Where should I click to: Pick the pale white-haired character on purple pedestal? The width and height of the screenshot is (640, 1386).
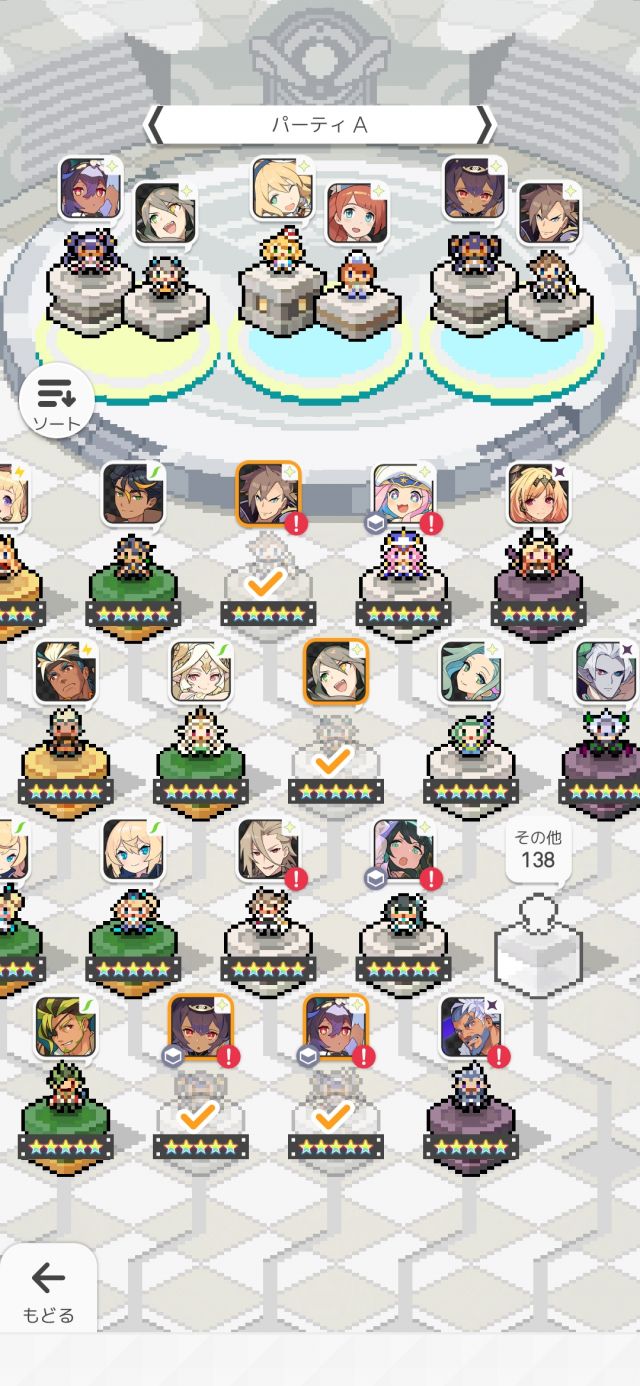click(605, 672)
